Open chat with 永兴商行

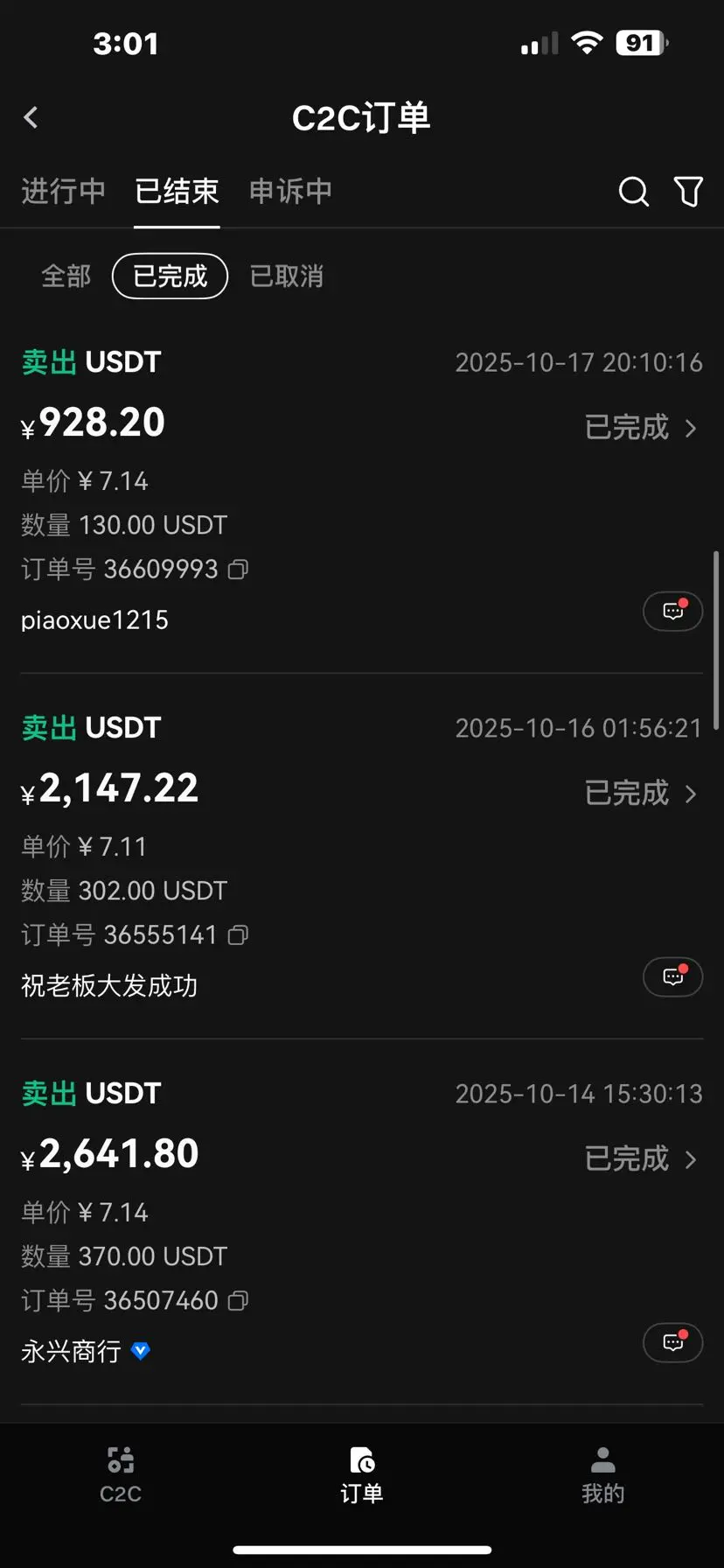tap(672, 1342)
